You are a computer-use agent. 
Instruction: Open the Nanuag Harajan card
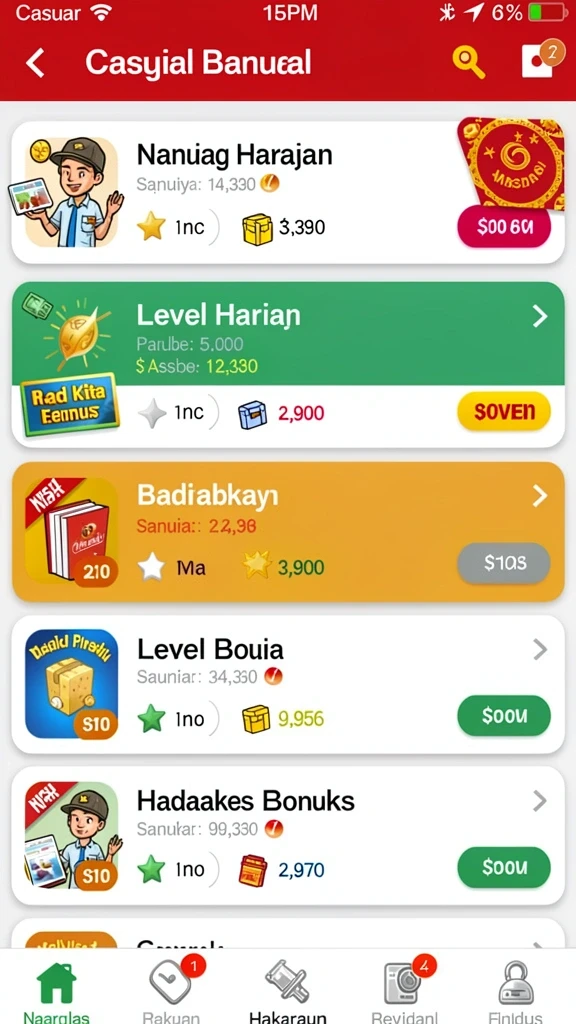point(288,193)
